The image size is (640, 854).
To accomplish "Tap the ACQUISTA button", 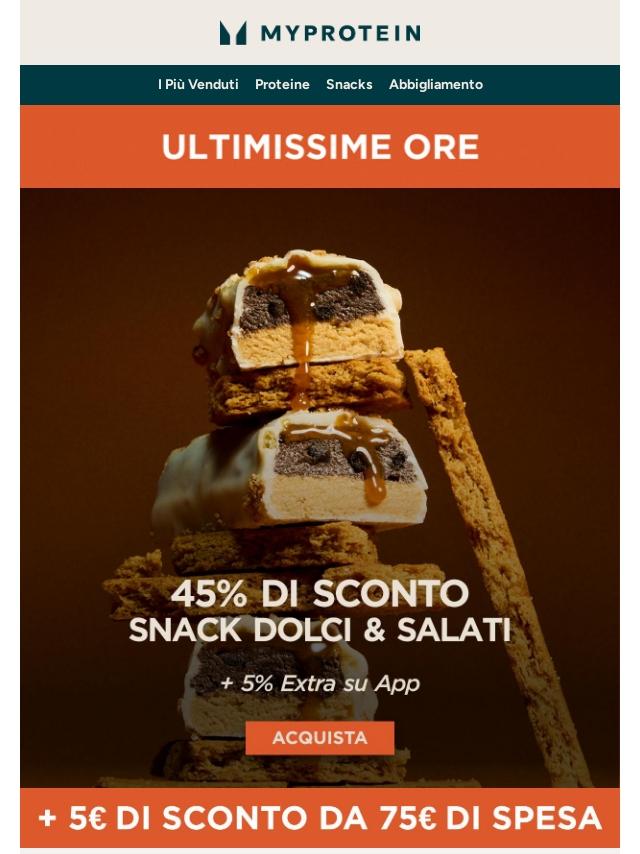I will tap(320, 738).
